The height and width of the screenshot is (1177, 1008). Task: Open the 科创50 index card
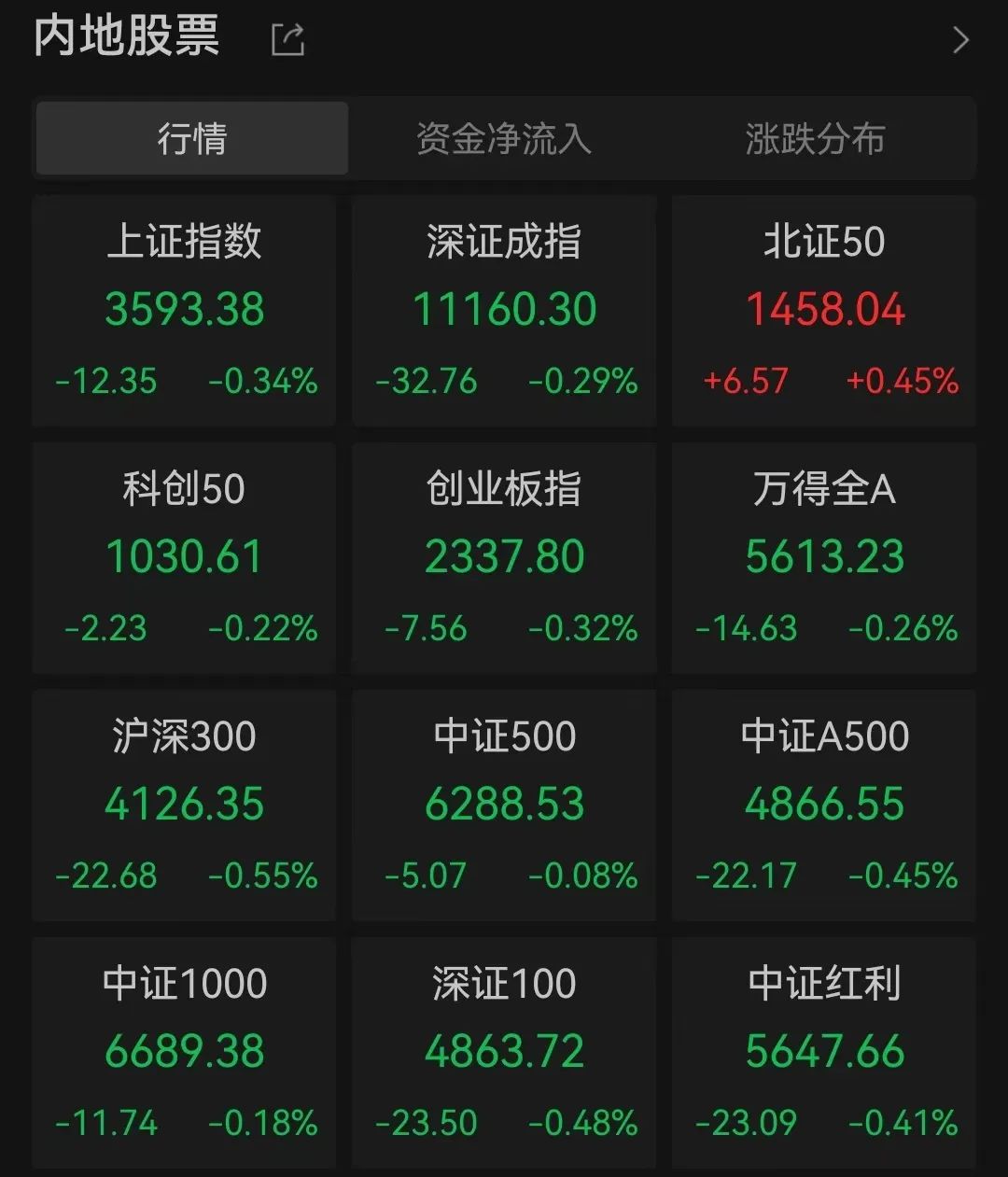click(185, 557)
